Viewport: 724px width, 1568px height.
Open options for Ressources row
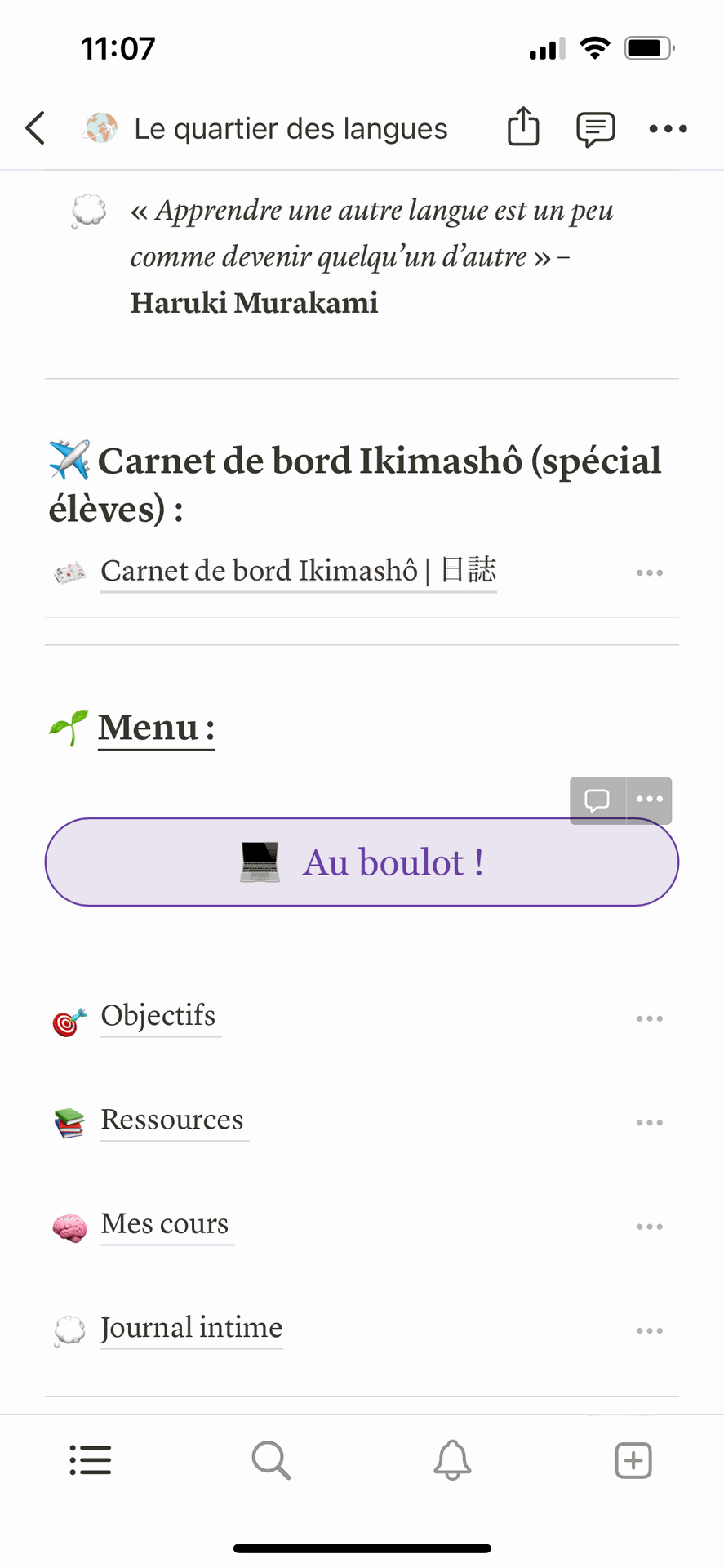coord(650,1123)
